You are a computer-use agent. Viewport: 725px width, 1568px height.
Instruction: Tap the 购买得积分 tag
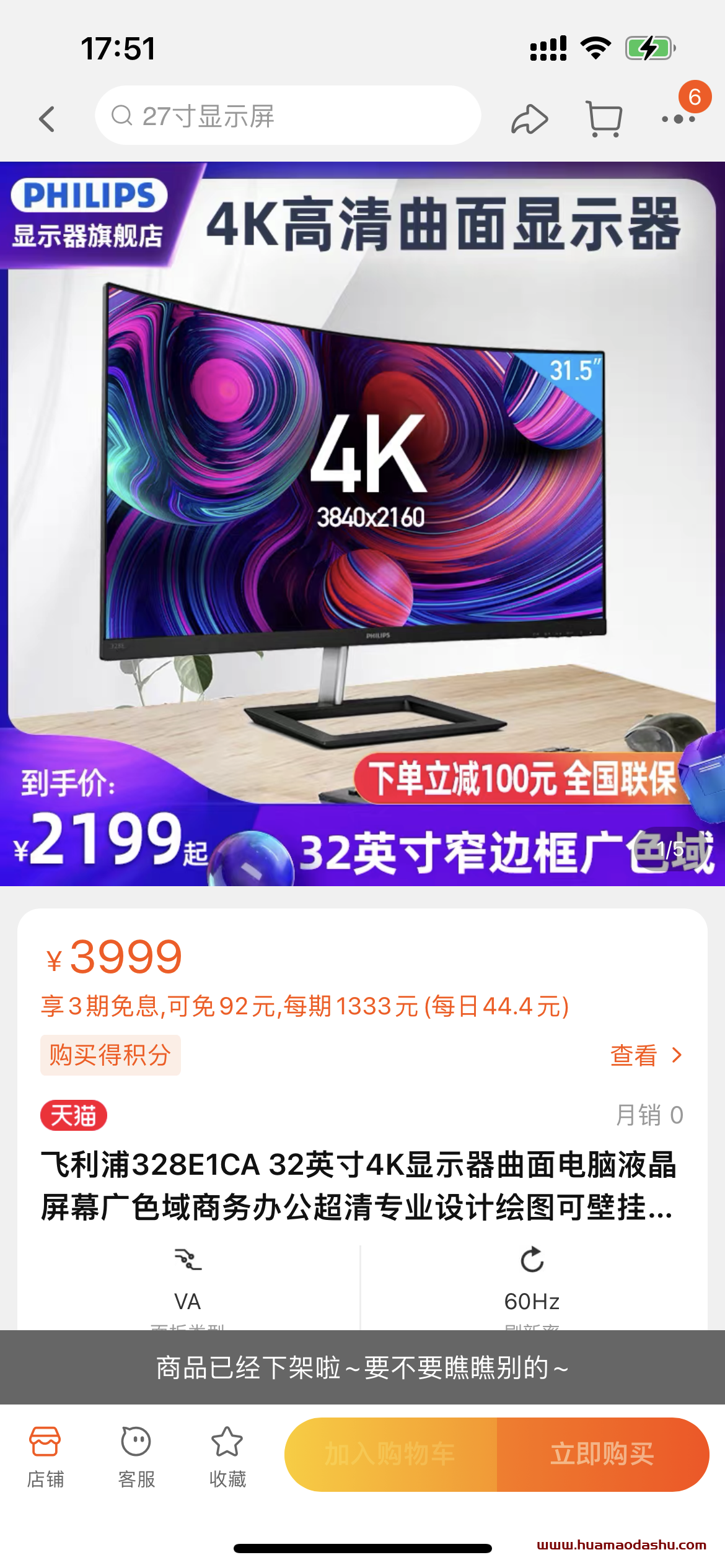coord(110,1055)
